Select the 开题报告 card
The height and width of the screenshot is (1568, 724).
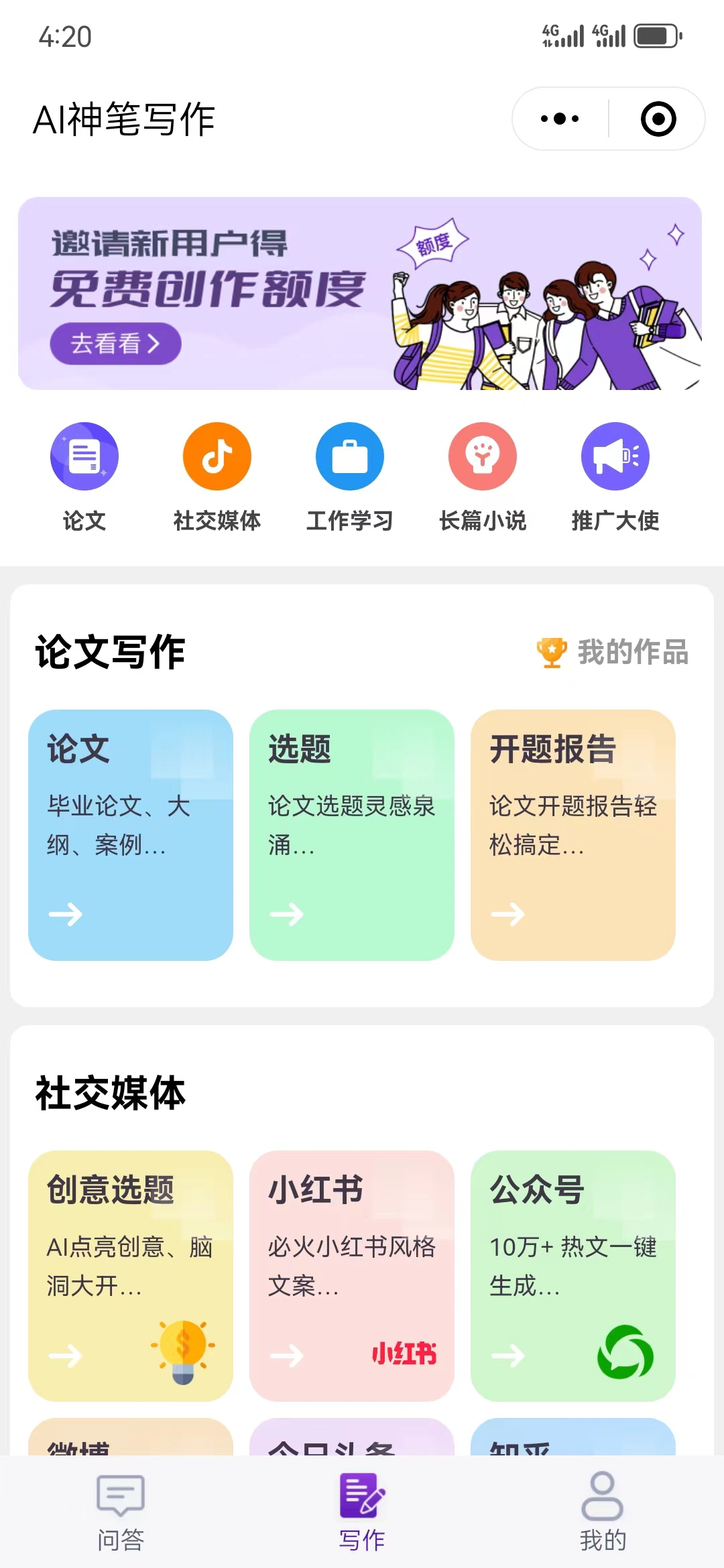click(573, 834)
